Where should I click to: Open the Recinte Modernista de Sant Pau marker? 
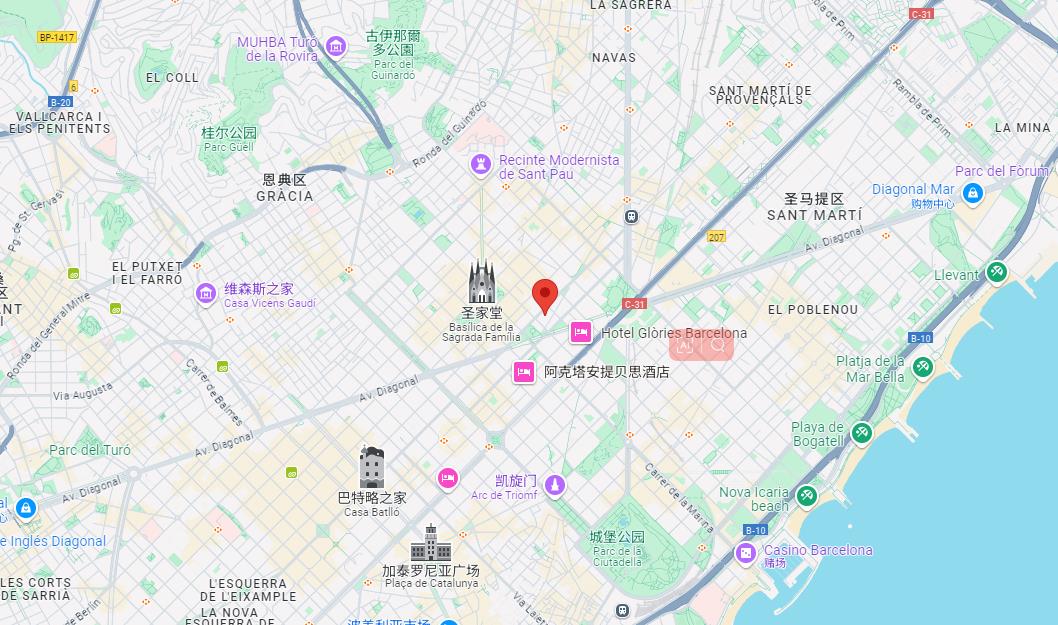482,163
